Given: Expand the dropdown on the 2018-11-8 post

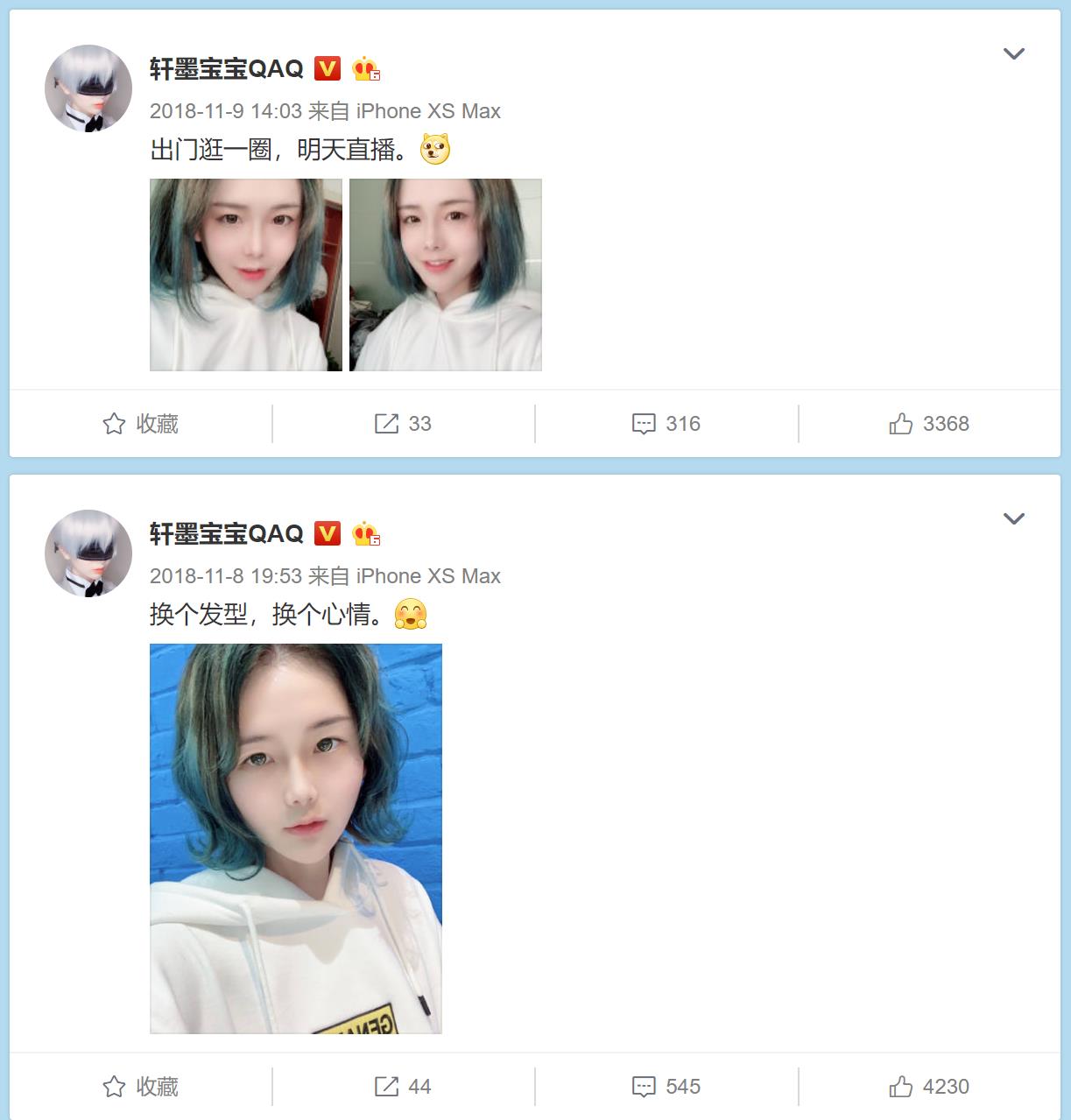Looking at the screenshot, I should tap(1013, 519).
